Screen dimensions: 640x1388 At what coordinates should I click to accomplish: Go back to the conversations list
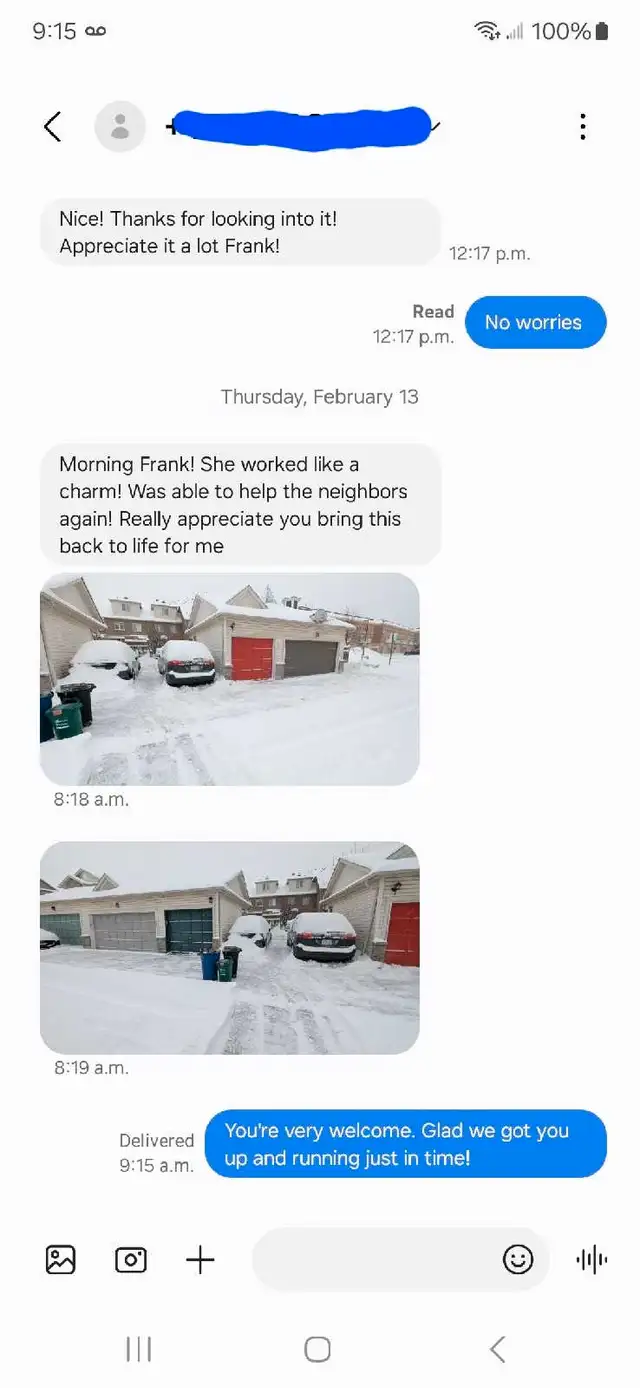click(53, 126)
